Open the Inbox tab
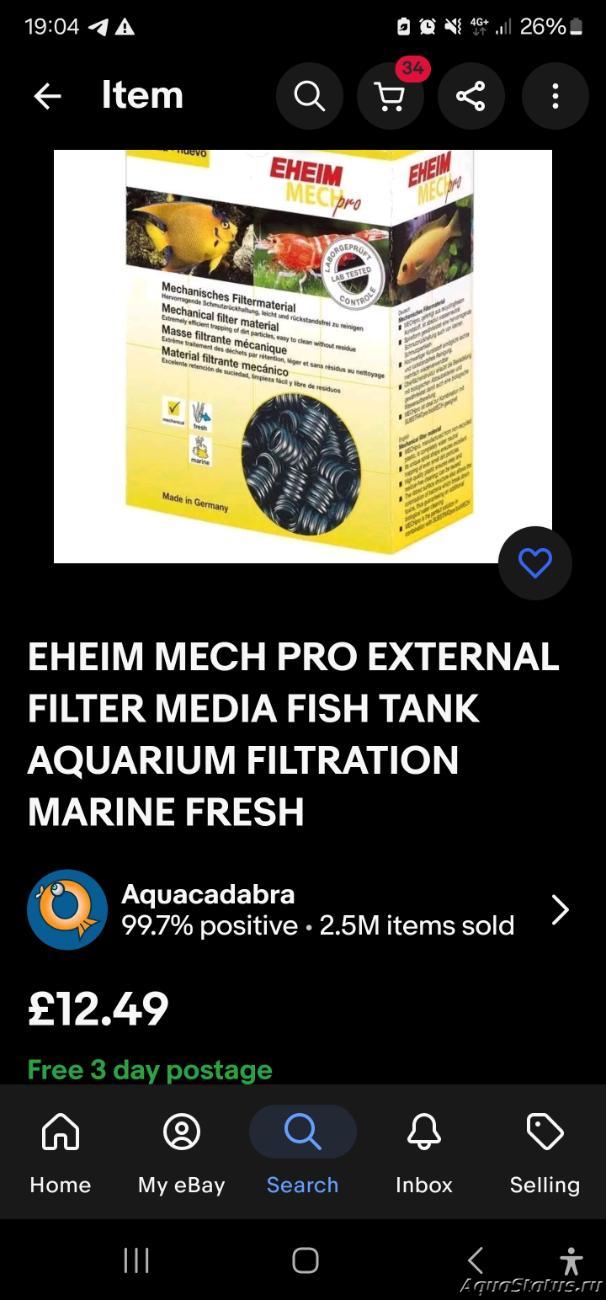Screen dimensions: 606x1300 tap(424, 1153)
